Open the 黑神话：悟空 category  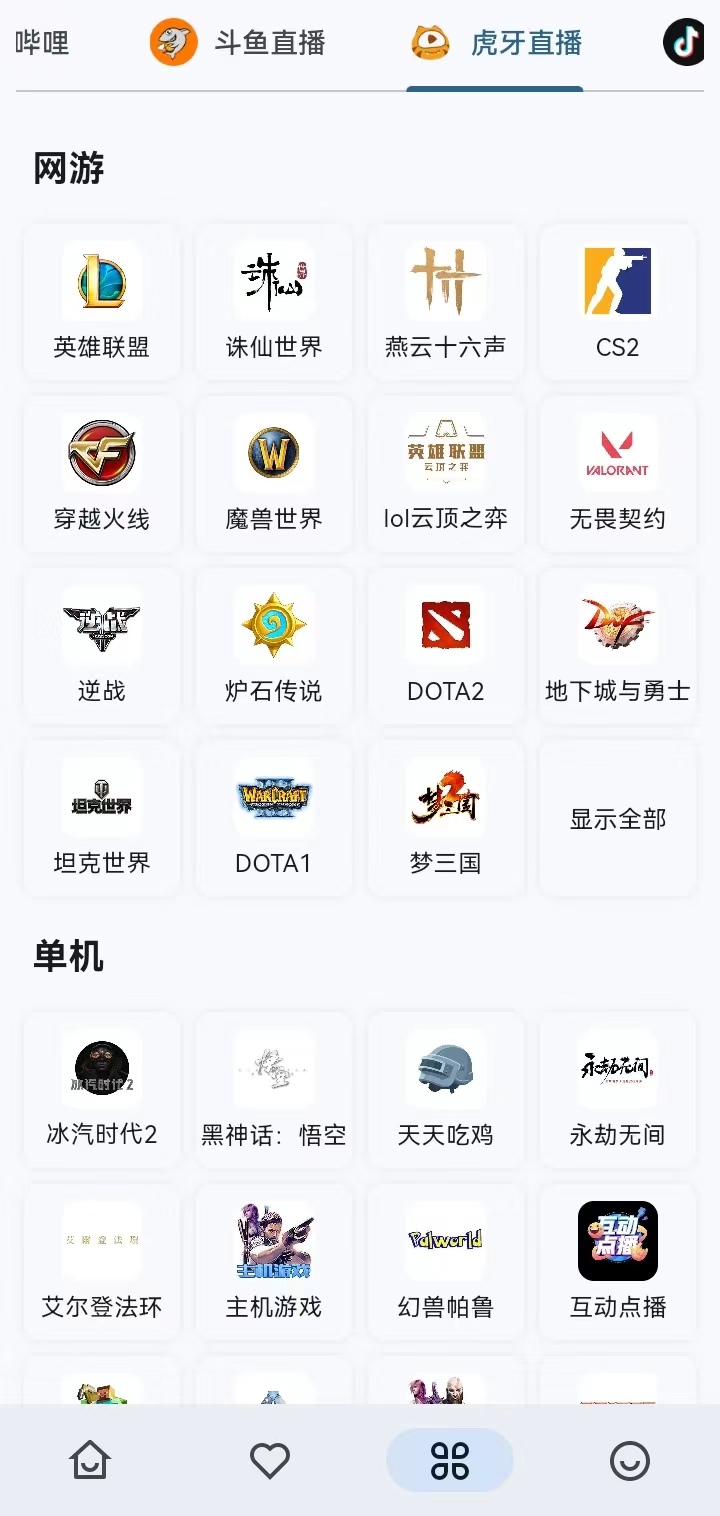tap(274, 1090)
